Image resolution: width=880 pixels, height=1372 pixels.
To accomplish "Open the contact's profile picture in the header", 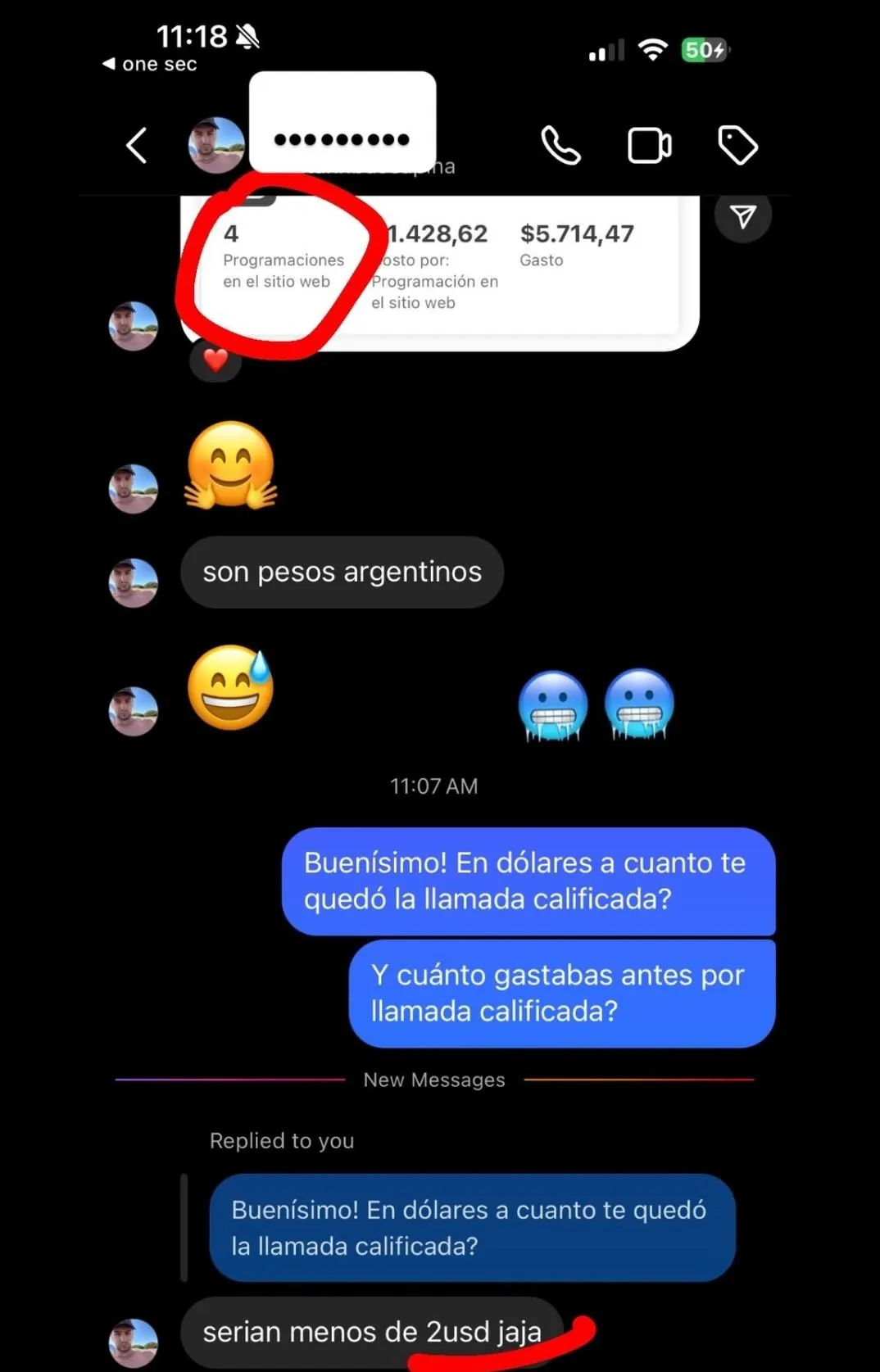I will click(x=216, y=146).
